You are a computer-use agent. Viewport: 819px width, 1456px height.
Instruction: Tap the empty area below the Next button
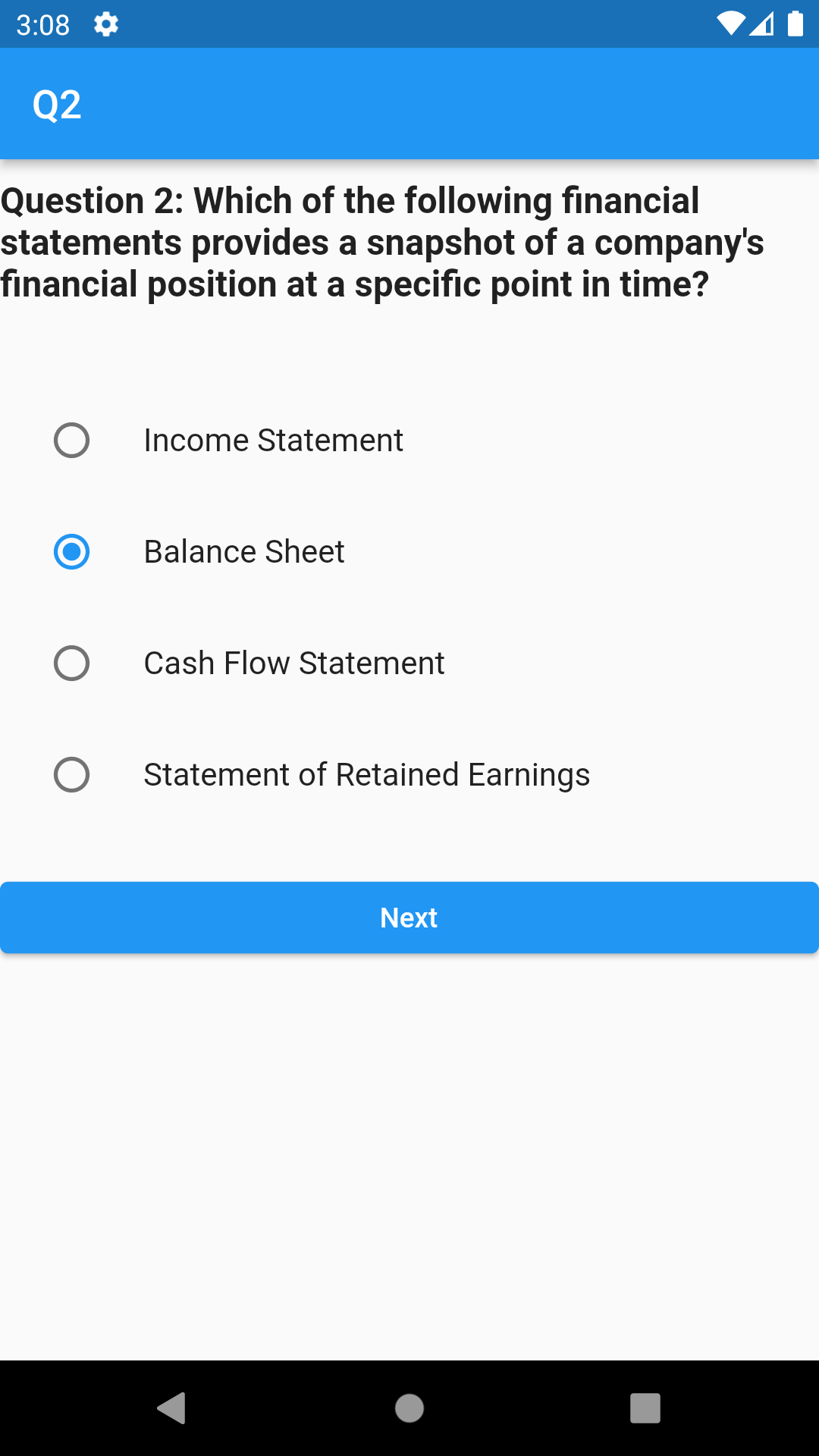[x=409, y=1137]
